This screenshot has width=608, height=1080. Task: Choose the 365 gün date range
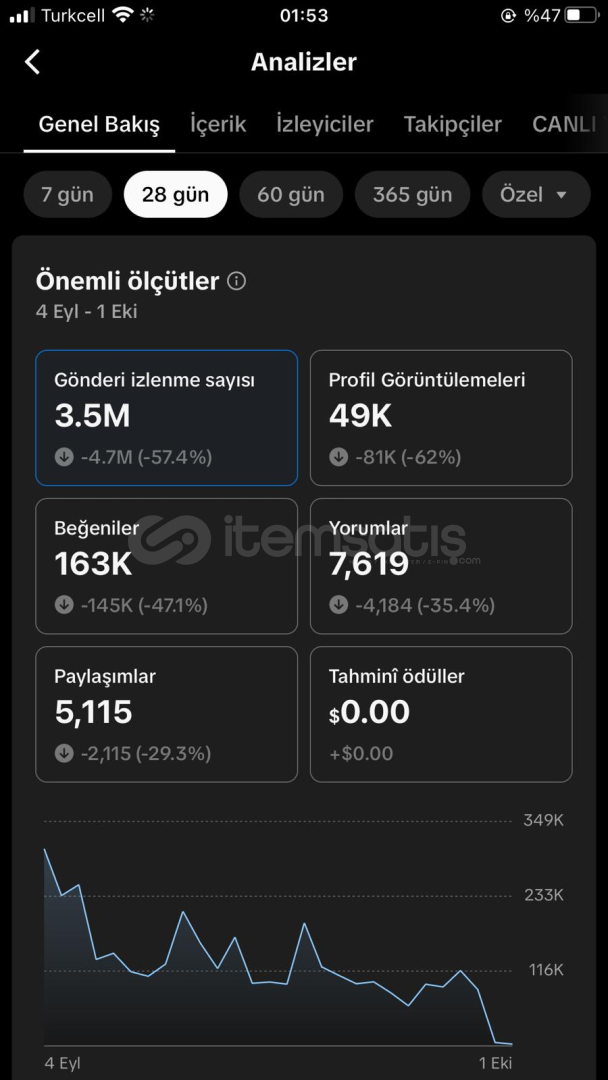click(x=412, y=194)
